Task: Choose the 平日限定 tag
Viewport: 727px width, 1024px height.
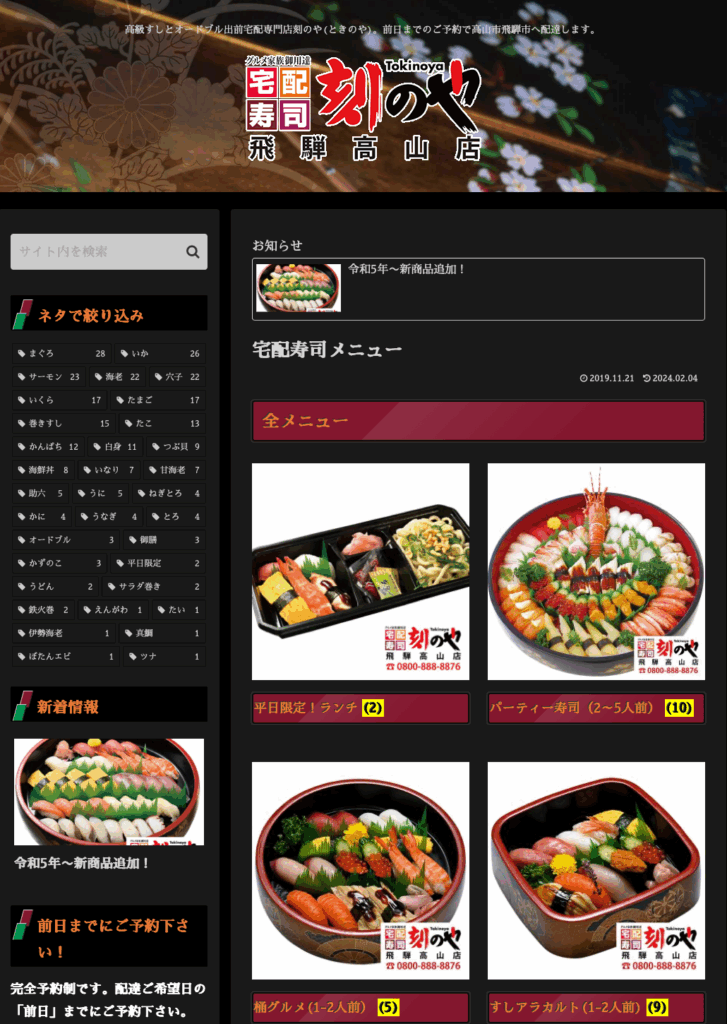Action: [159, 563]
